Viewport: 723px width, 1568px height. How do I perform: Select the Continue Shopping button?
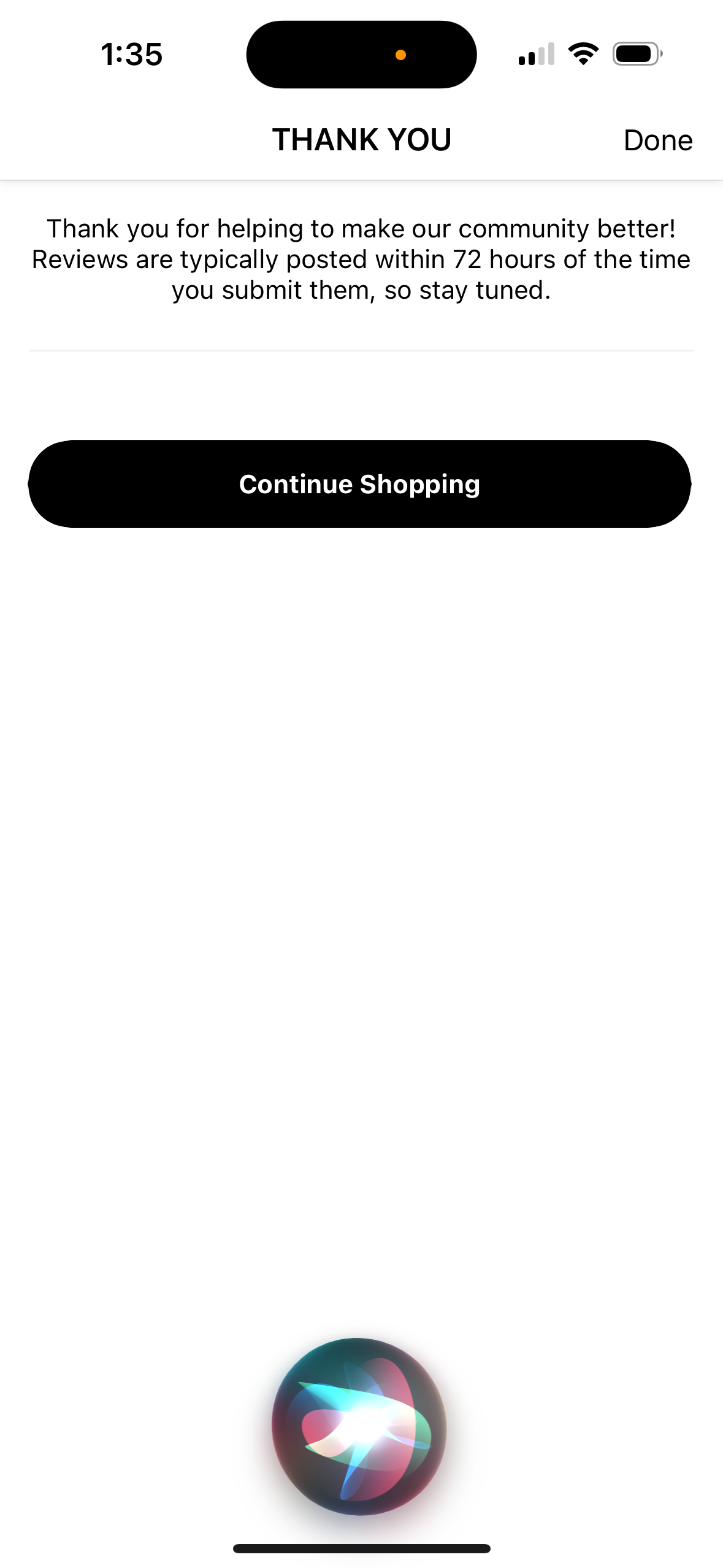tap(360, 484)
